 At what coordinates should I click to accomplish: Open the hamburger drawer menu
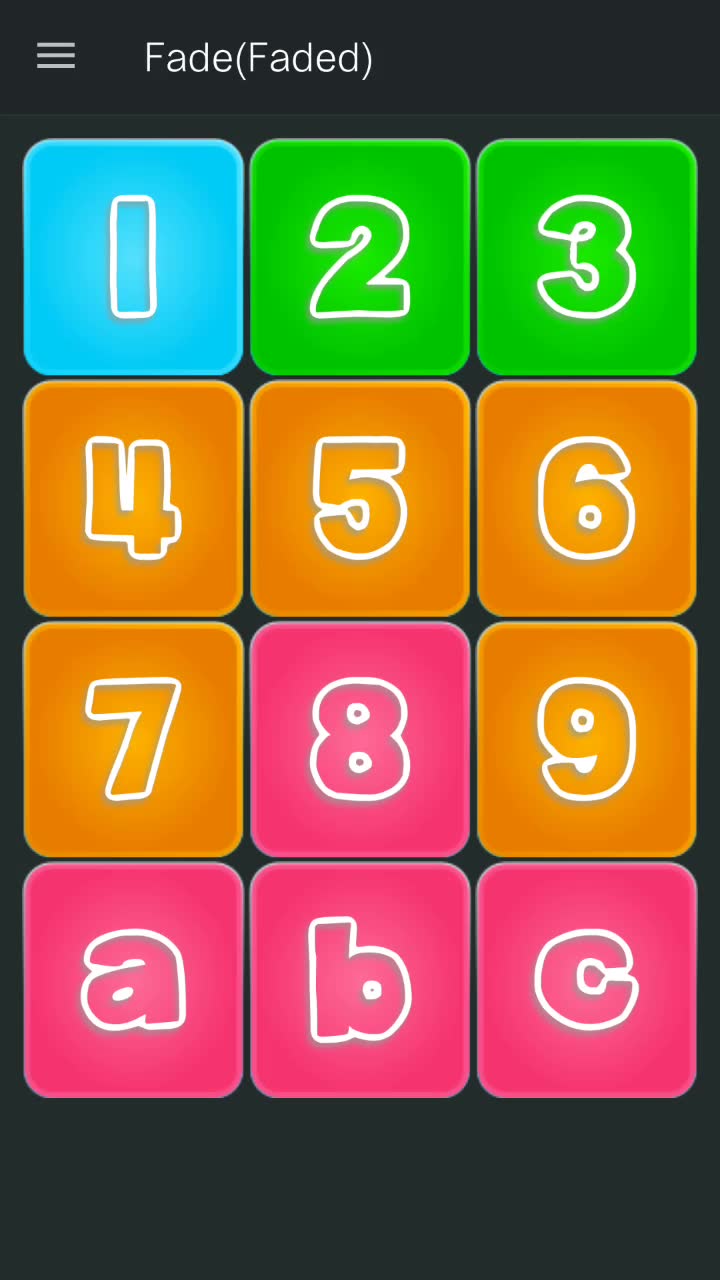(x=56, y=57)
